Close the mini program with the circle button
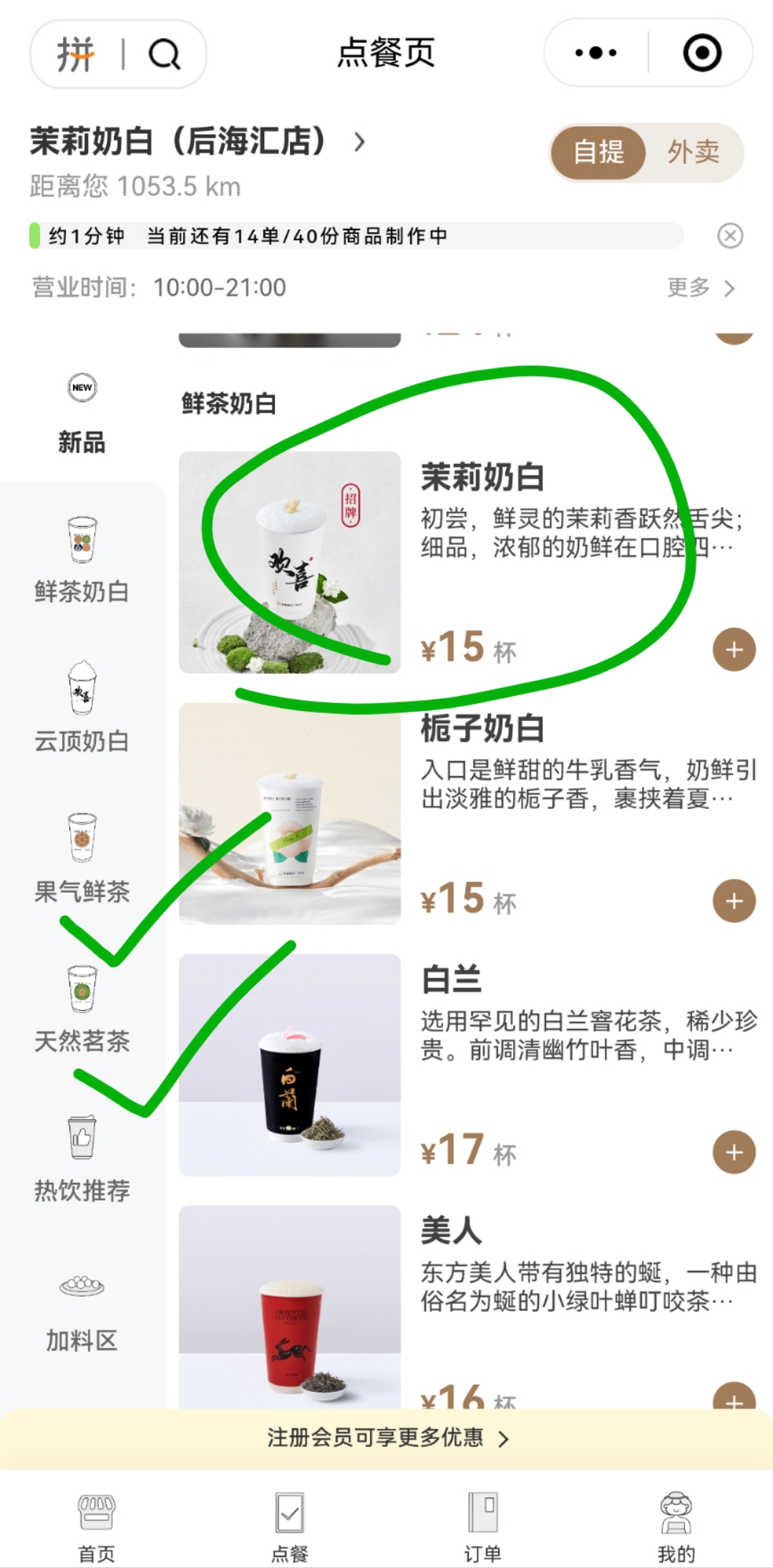 tap(701, 53)
